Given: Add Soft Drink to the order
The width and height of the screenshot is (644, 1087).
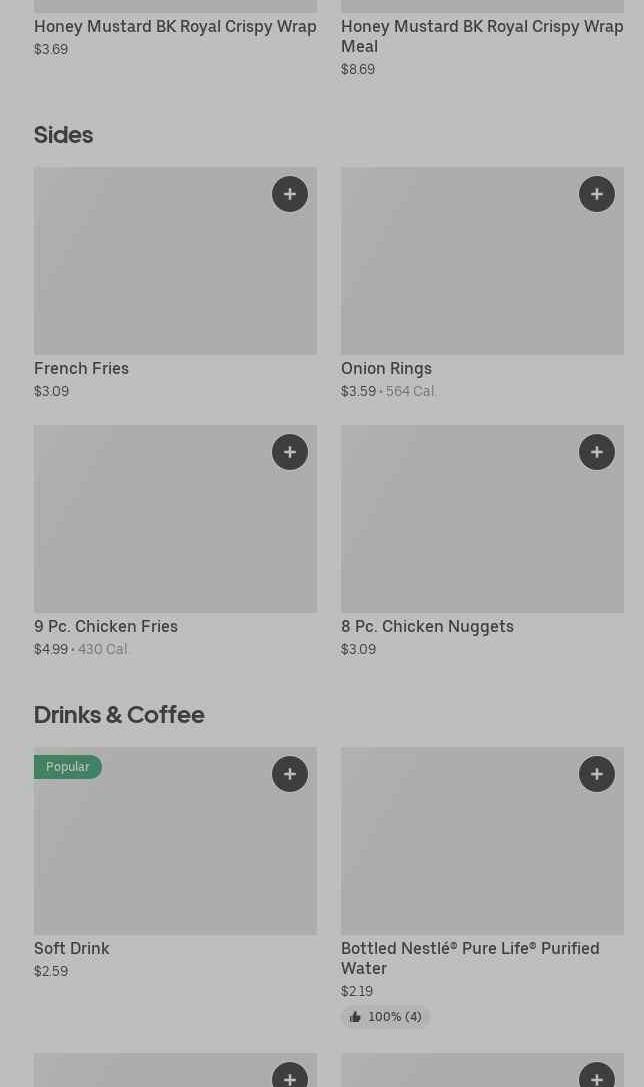Looking at the screenshot, I should tap(290, 774).
